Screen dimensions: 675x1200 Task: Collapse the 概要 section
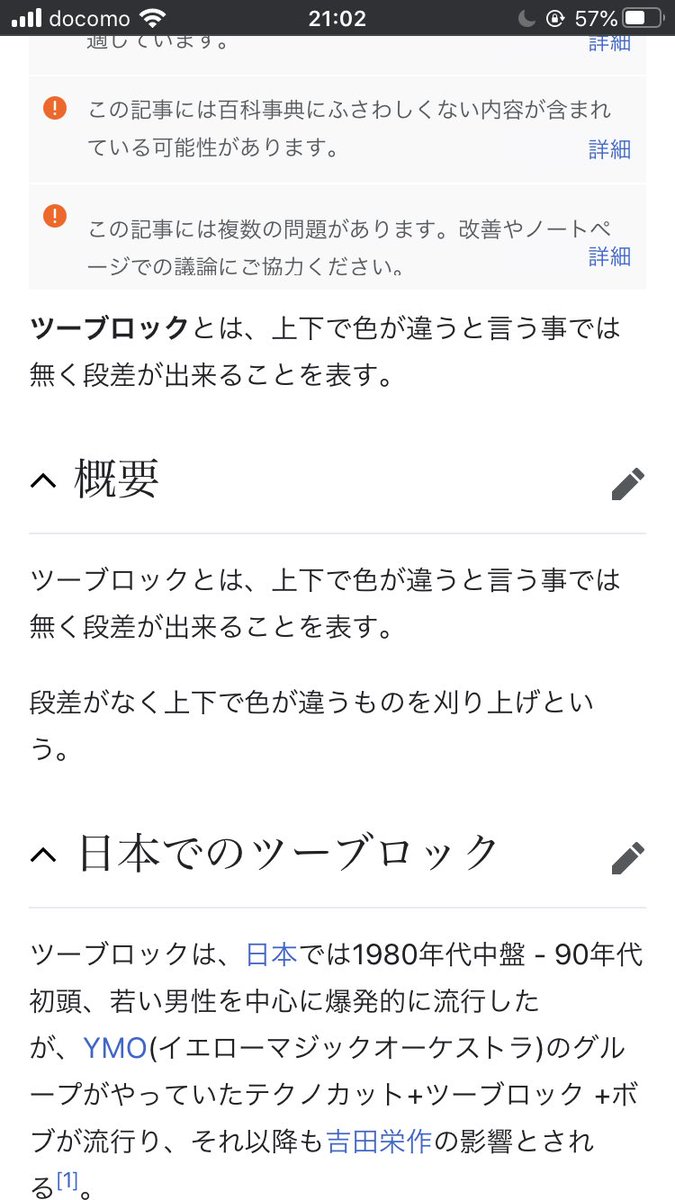(x=43, y=481)
